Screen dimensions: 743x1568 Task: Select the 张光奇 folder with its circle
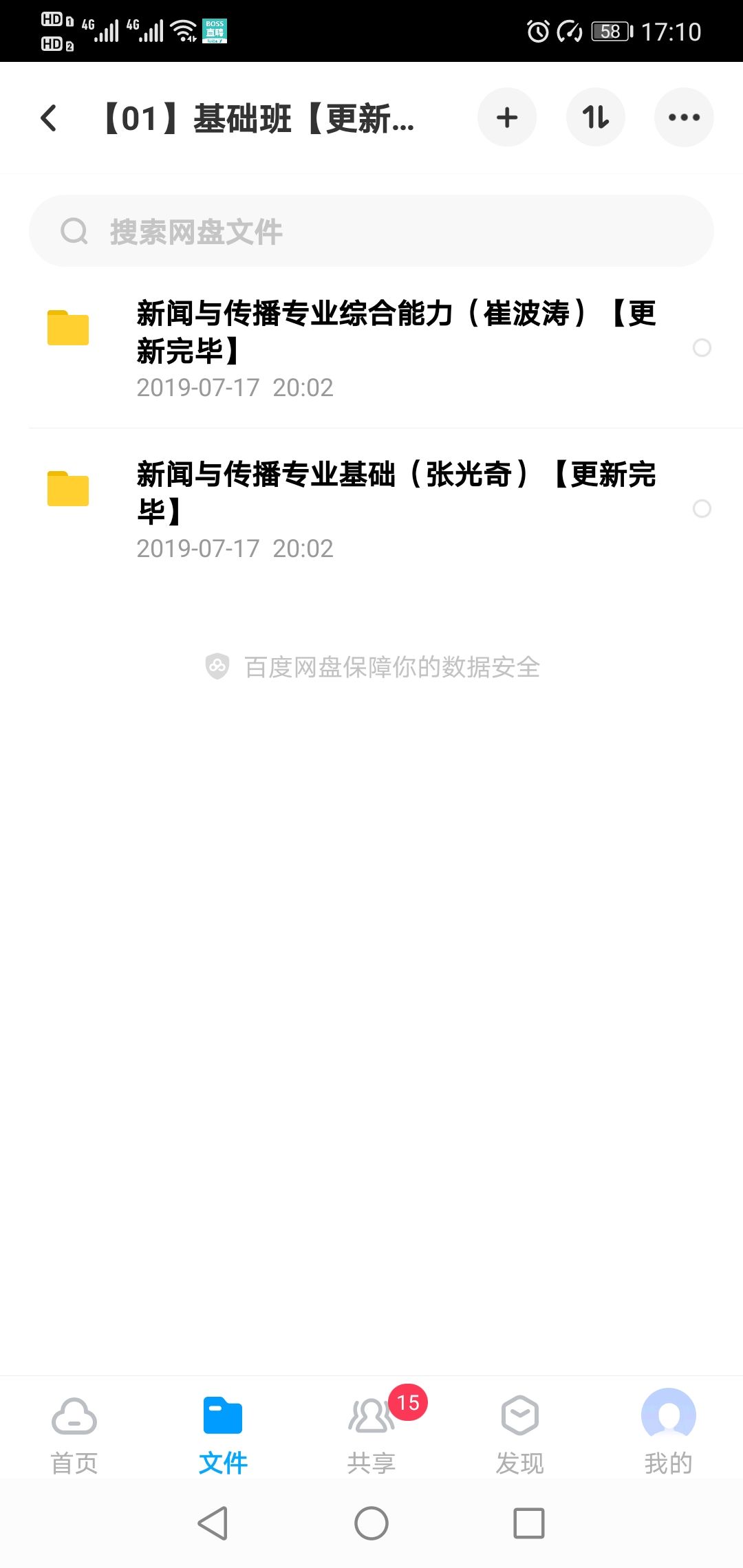pos(702,509)
